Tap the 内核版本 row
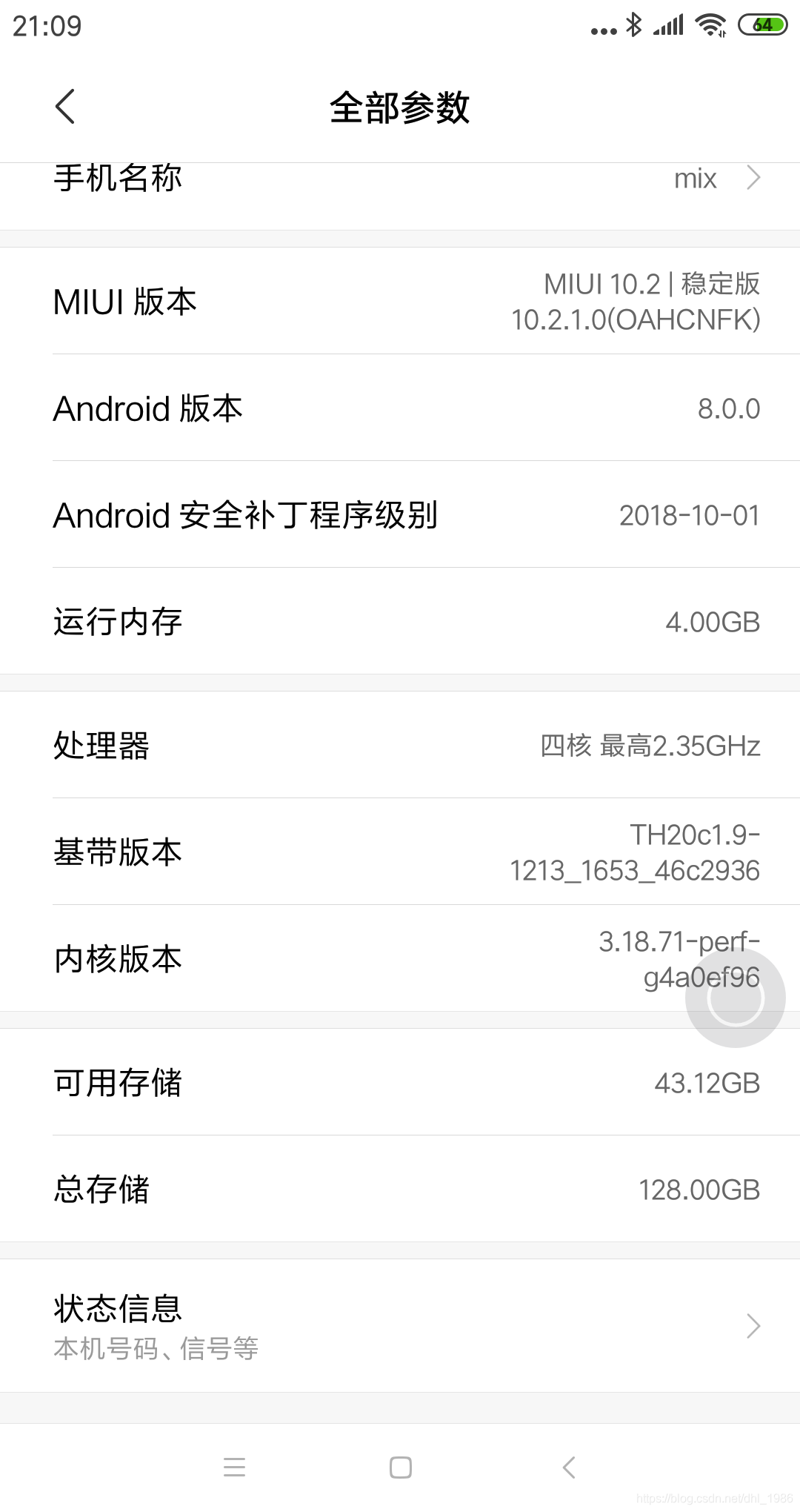Image resolution: width=800 pixels, height=1512 pixels. click(400, 958)
